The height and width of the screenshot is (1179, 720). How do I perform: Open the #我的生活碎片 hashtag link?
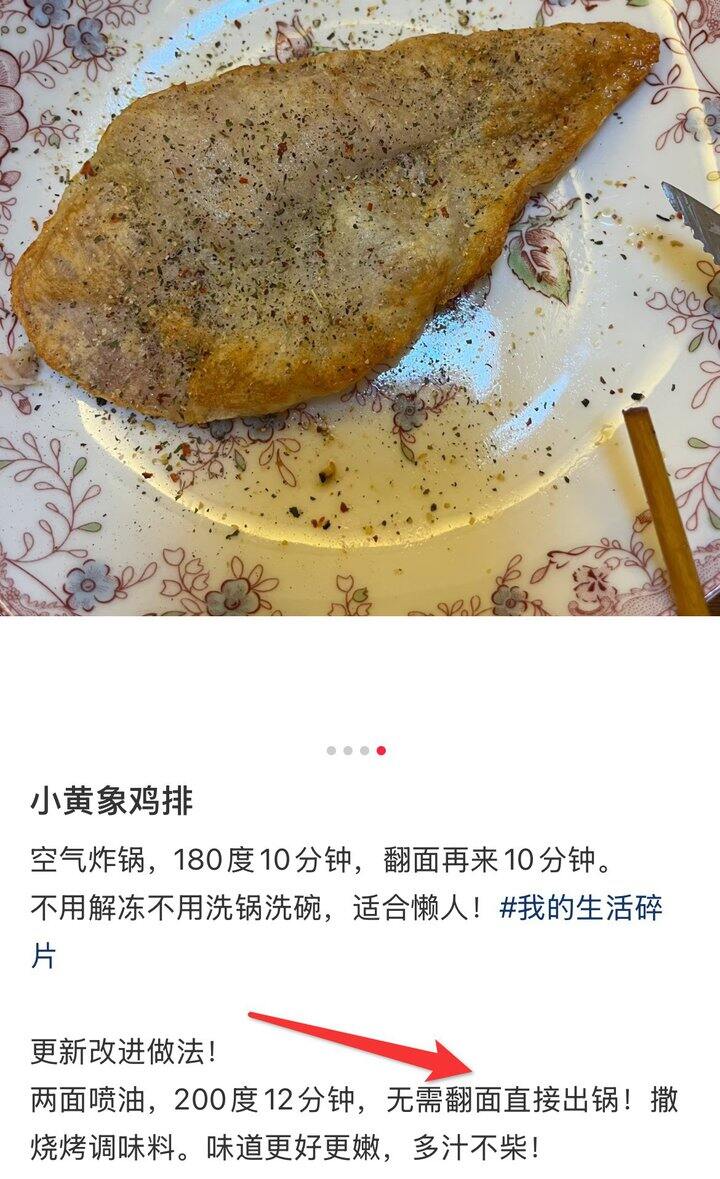[x=580, y=909]
